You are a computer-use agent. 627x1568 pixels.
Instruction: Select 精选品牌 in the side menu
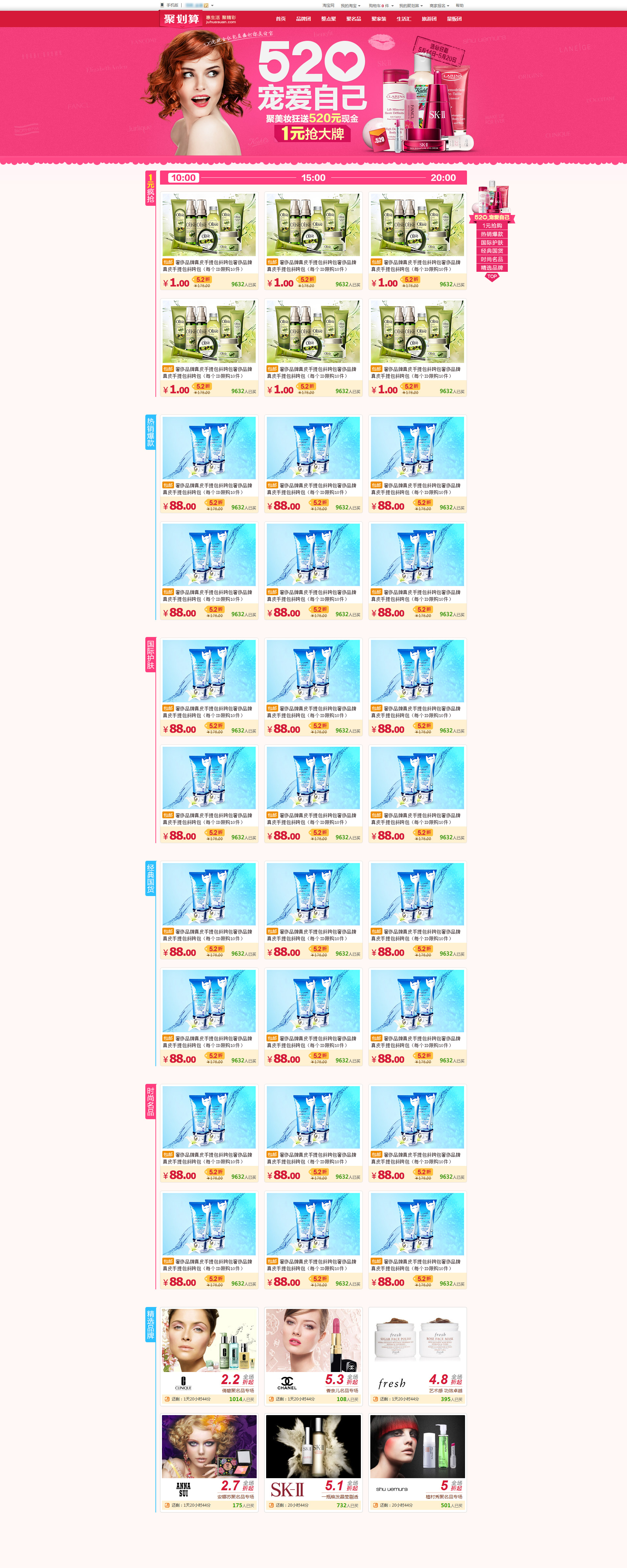coord(492,268)
